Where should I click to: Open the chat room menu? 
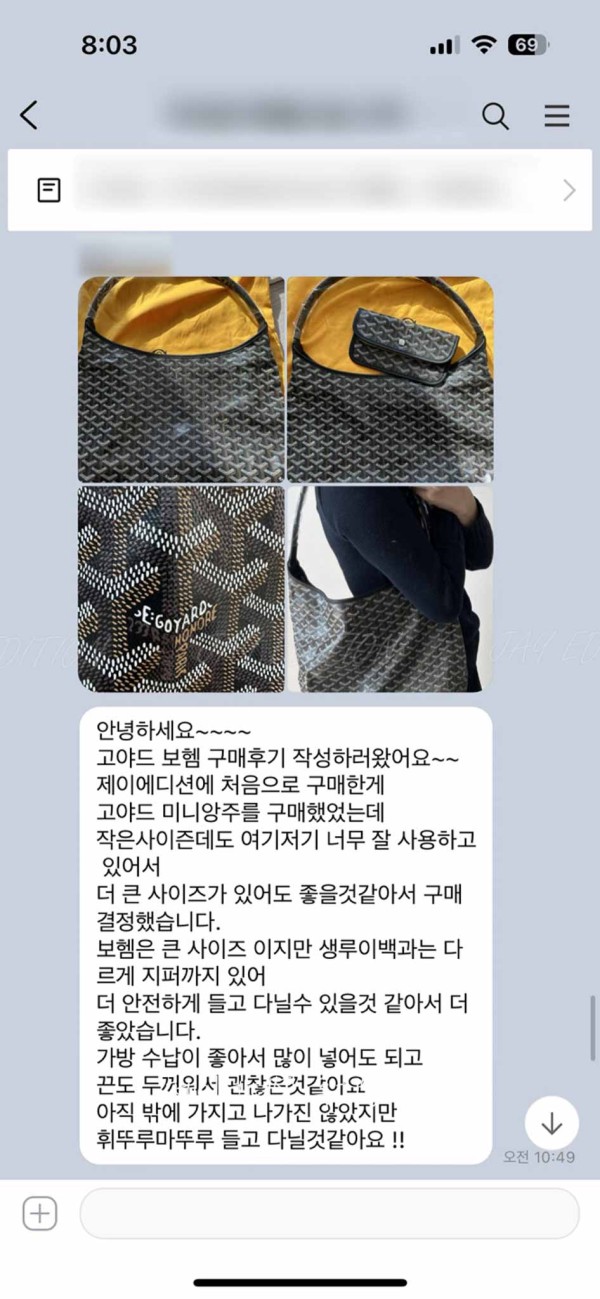click(x=556, y=115)
